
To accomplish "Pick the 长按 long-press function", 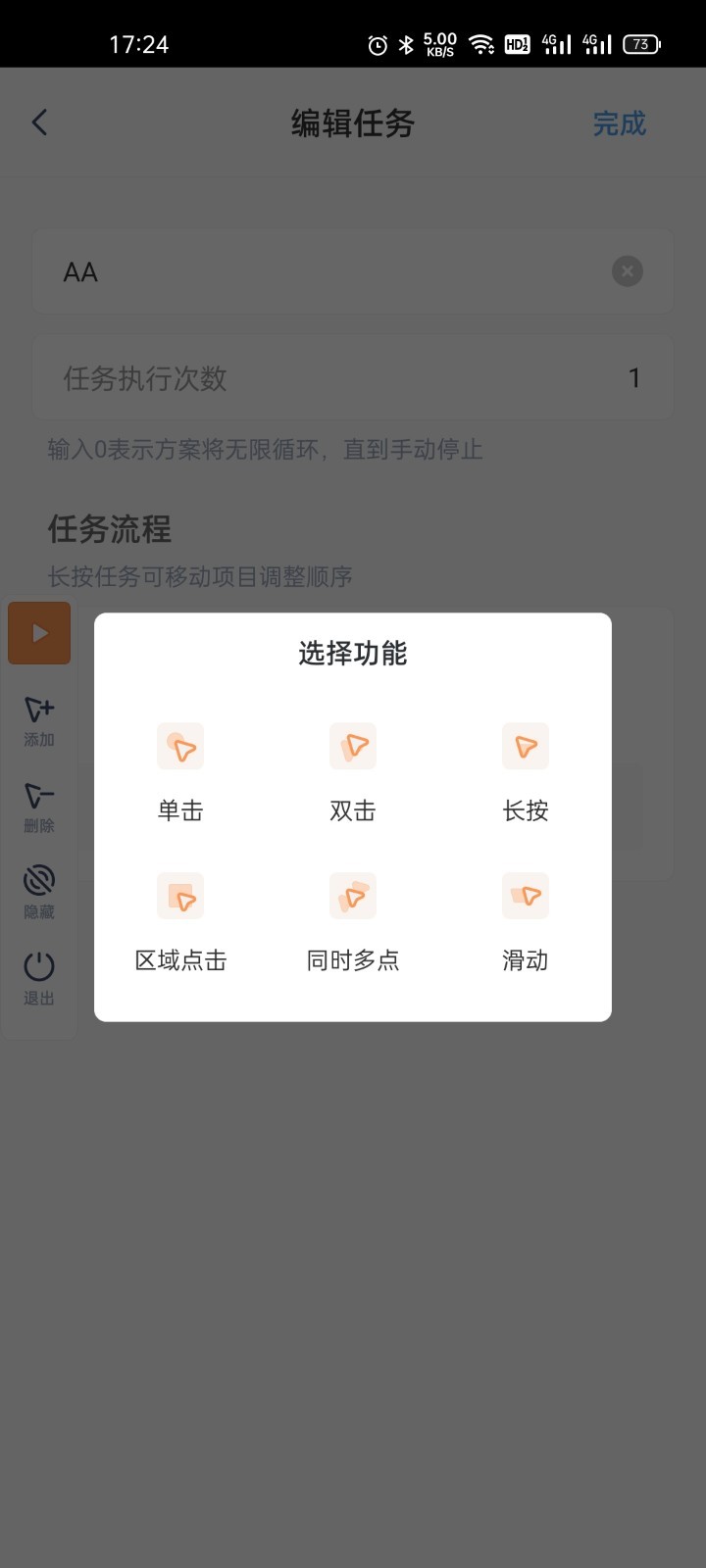I will tap(526, 769).
